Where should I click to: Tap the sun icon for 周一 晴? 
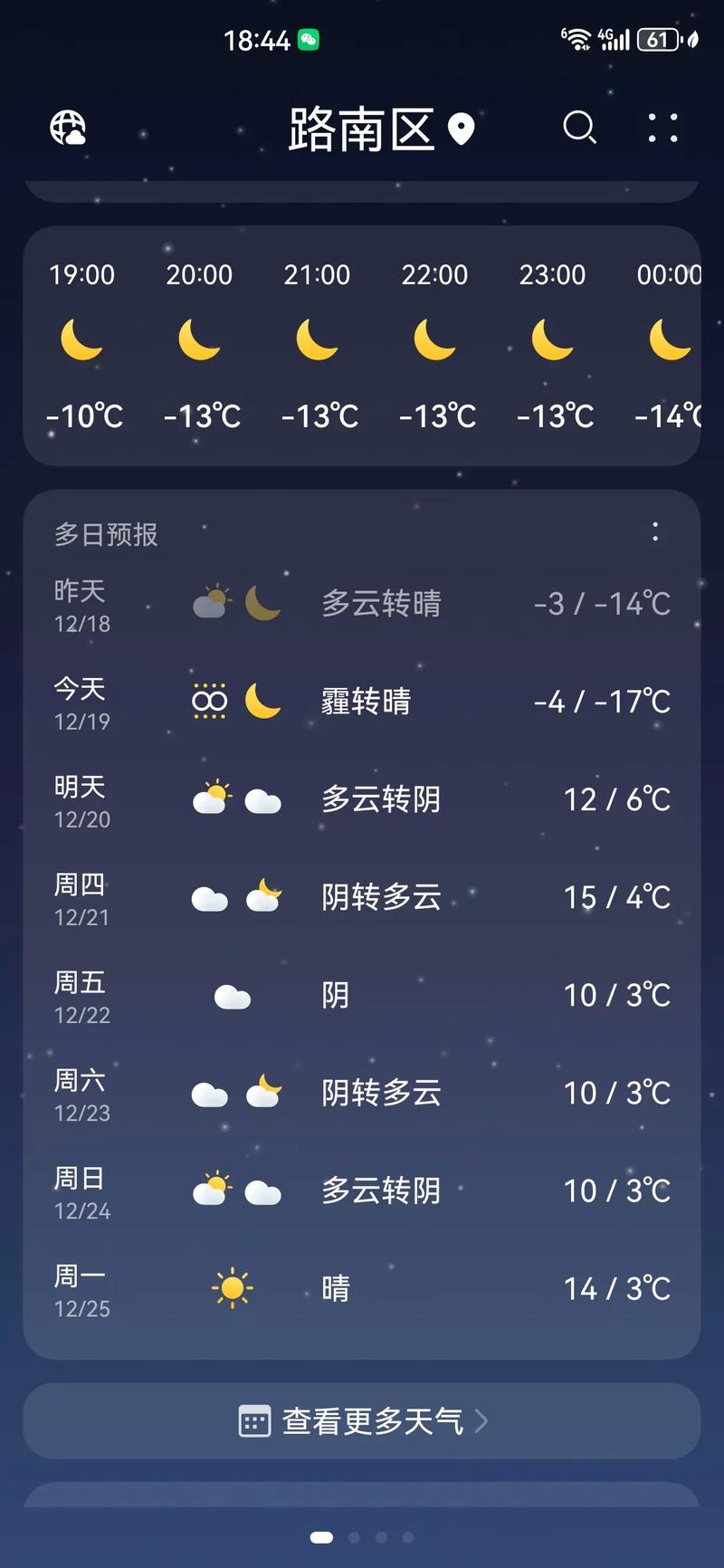232,1287
